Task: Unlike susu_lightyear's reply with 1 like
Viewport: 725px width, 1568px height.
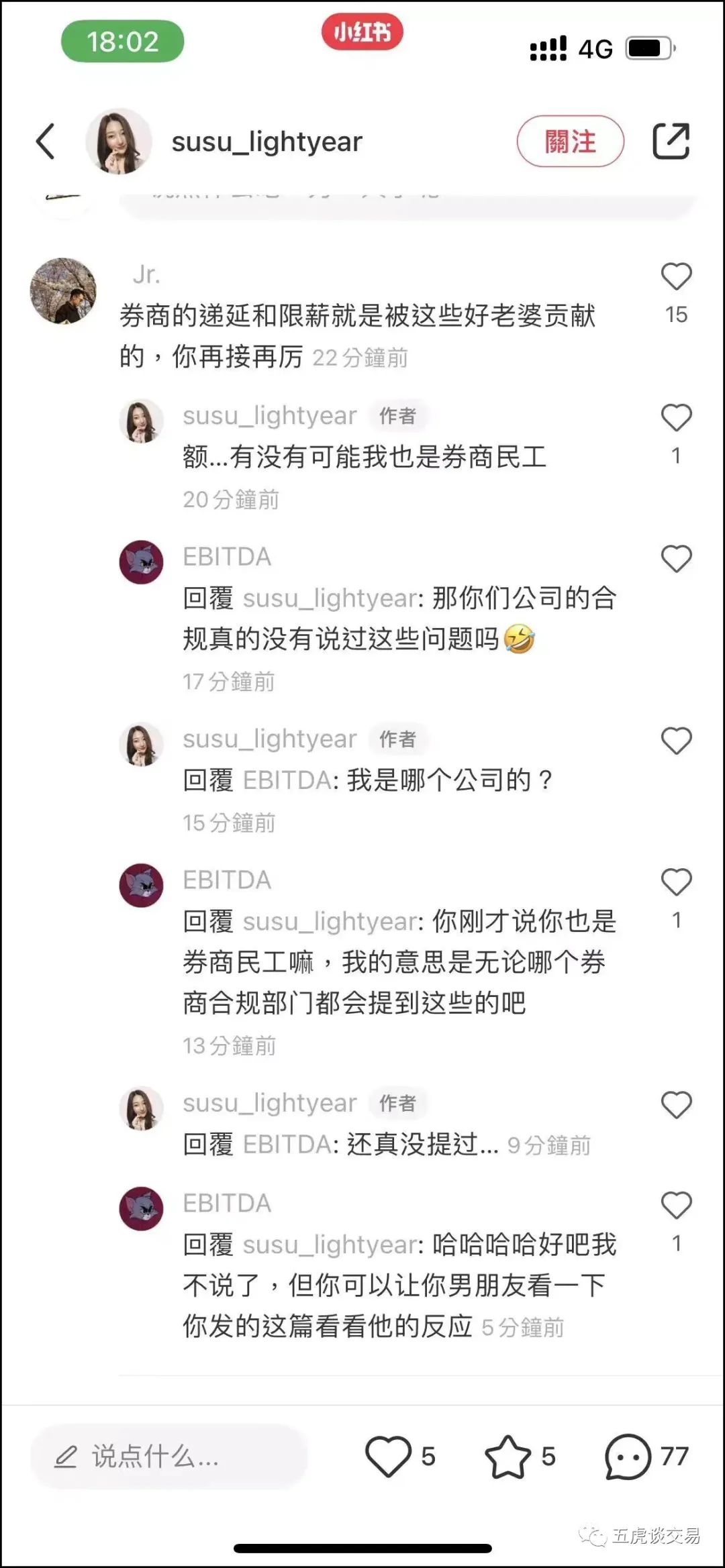Action: (675, 419)
